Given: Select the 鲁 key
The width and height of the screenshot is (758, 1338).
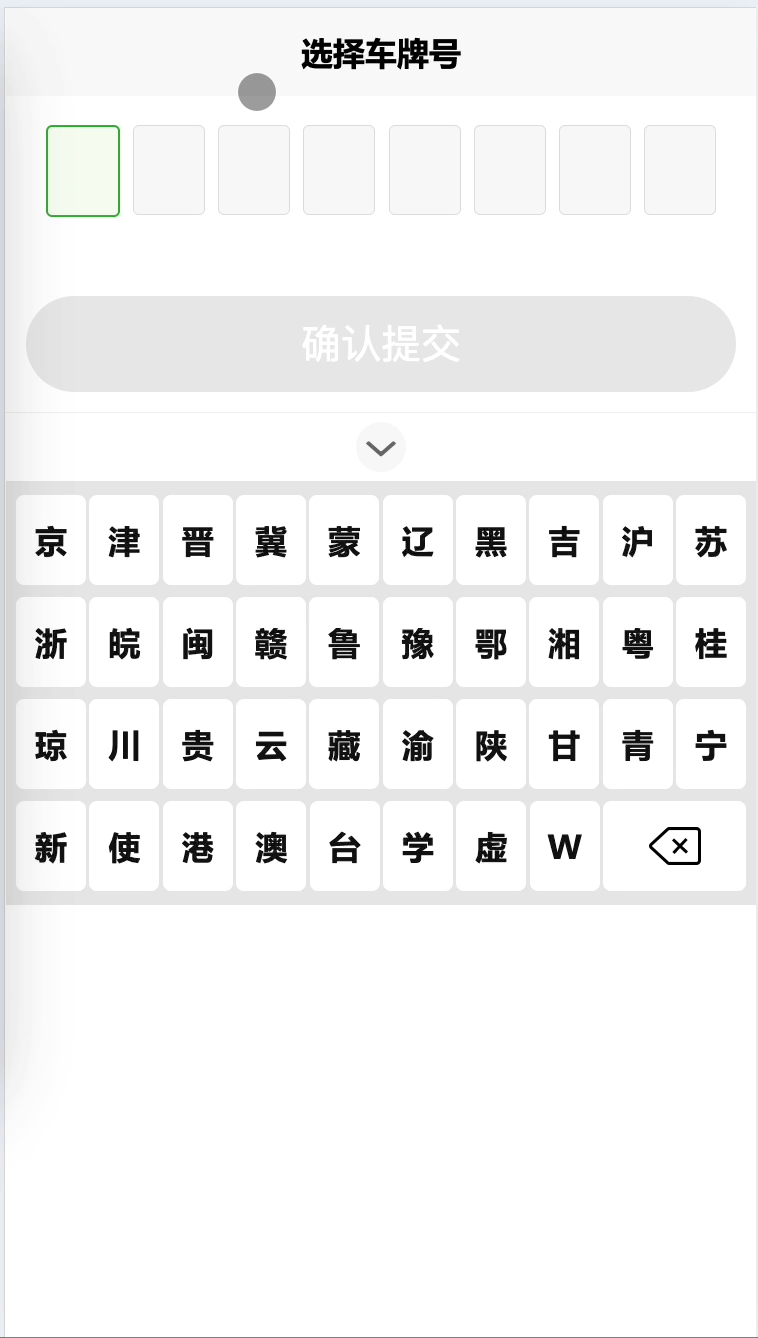Looking at the screenshot, I should click(344, 642).
